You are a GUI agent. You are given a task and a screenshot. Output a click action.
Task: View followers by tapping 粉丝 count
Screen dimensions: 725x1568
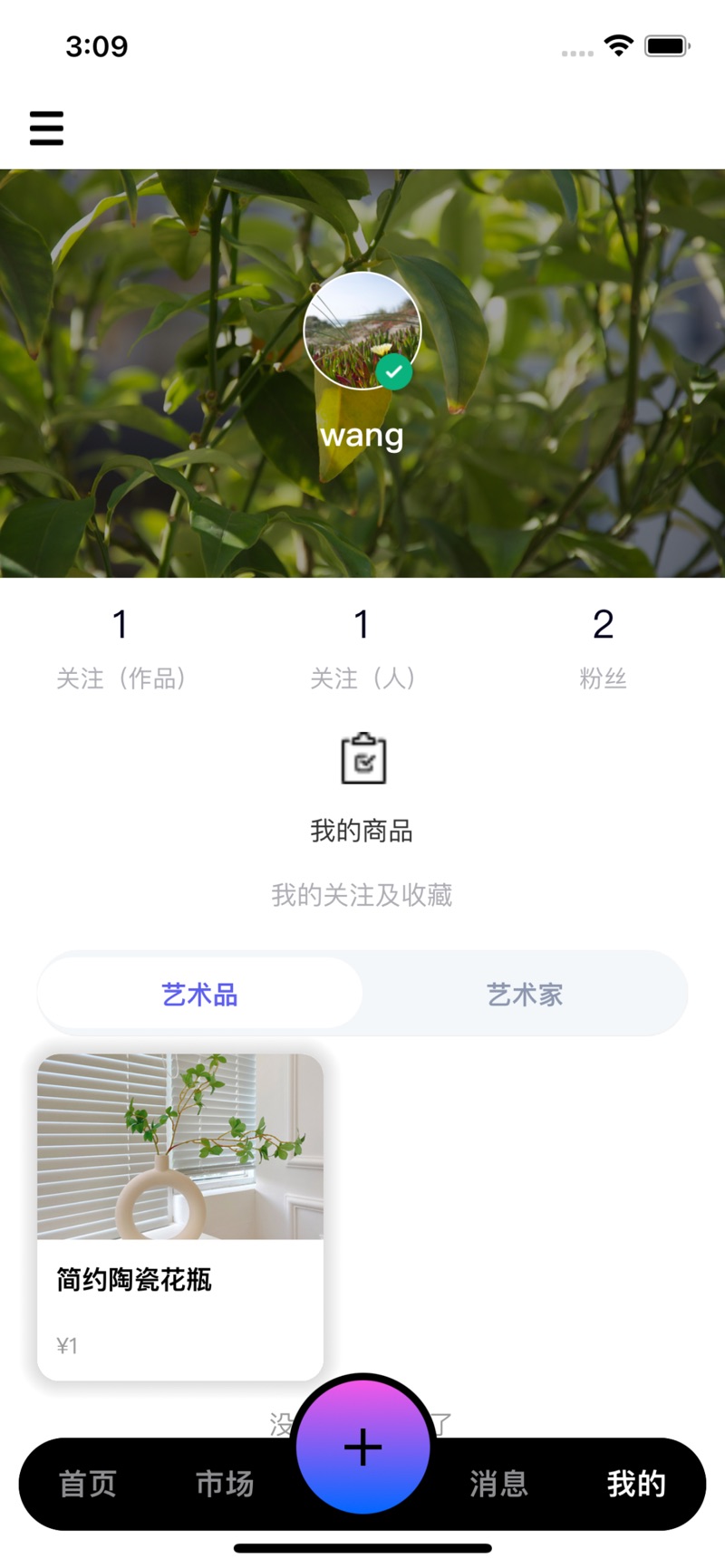click(x=604, y=645)
